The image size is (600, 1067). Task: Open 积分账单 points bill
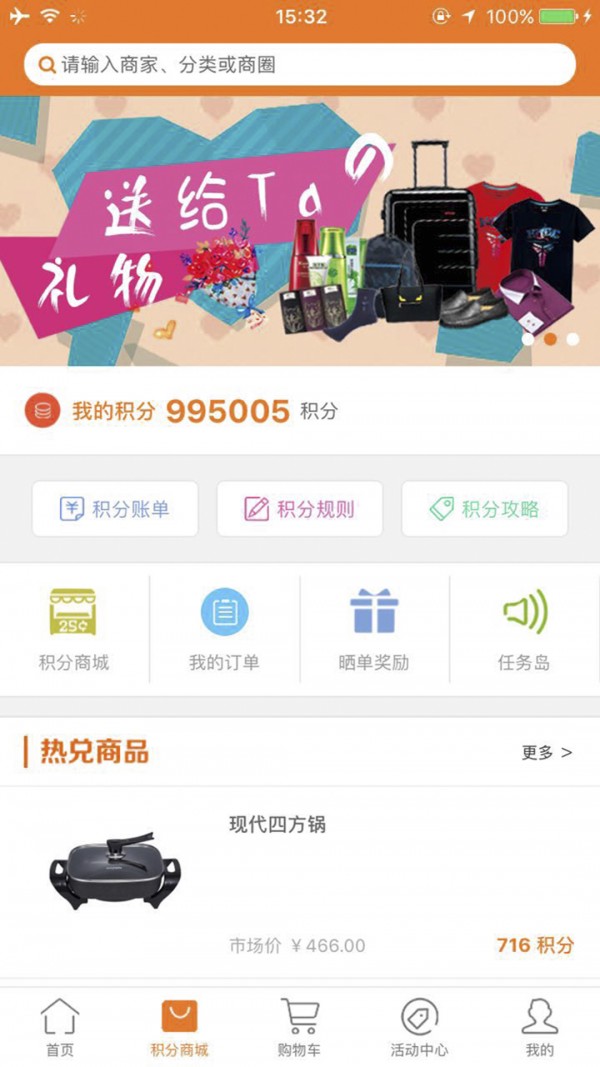115,509
